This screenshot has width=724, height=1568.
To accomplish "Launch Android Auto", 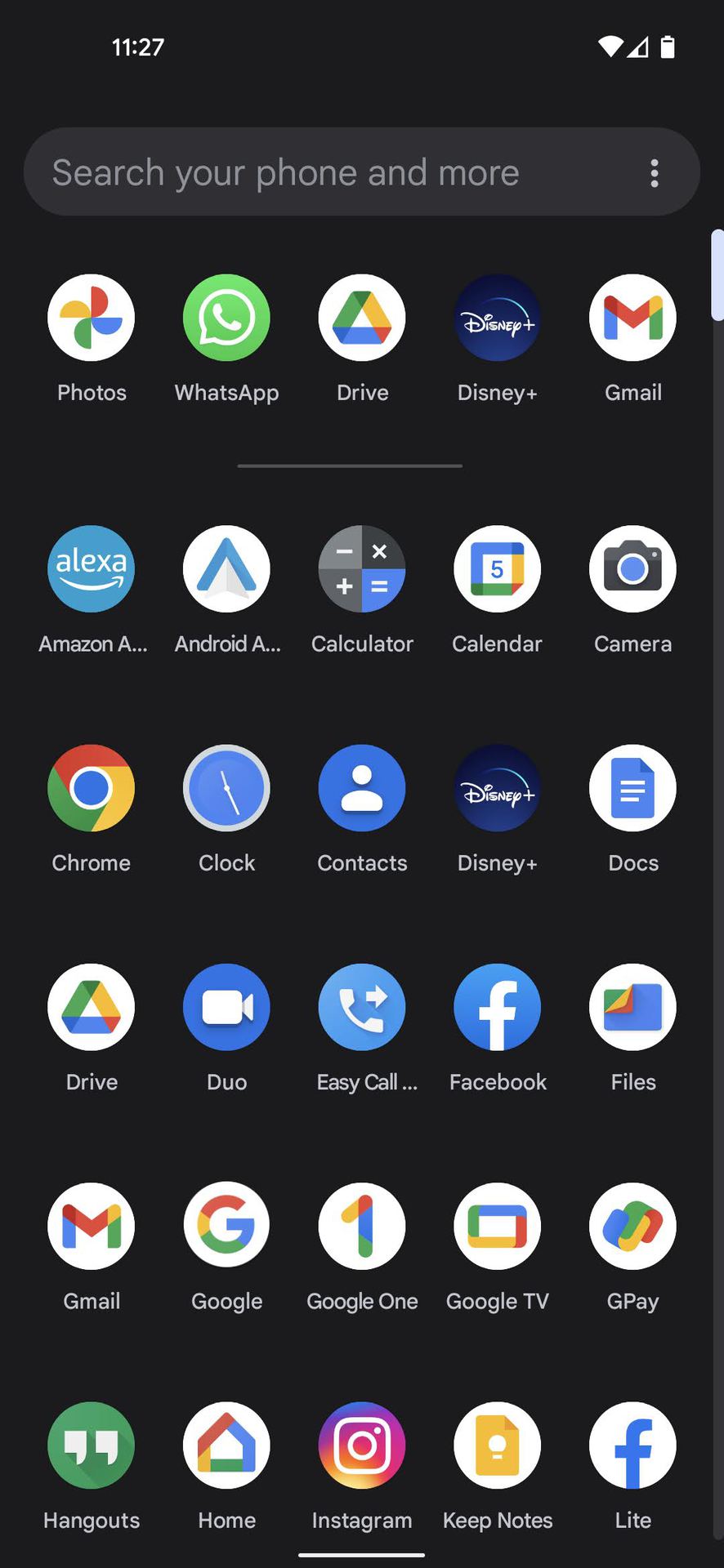I will pyautogui.click(x=226, y=569).
